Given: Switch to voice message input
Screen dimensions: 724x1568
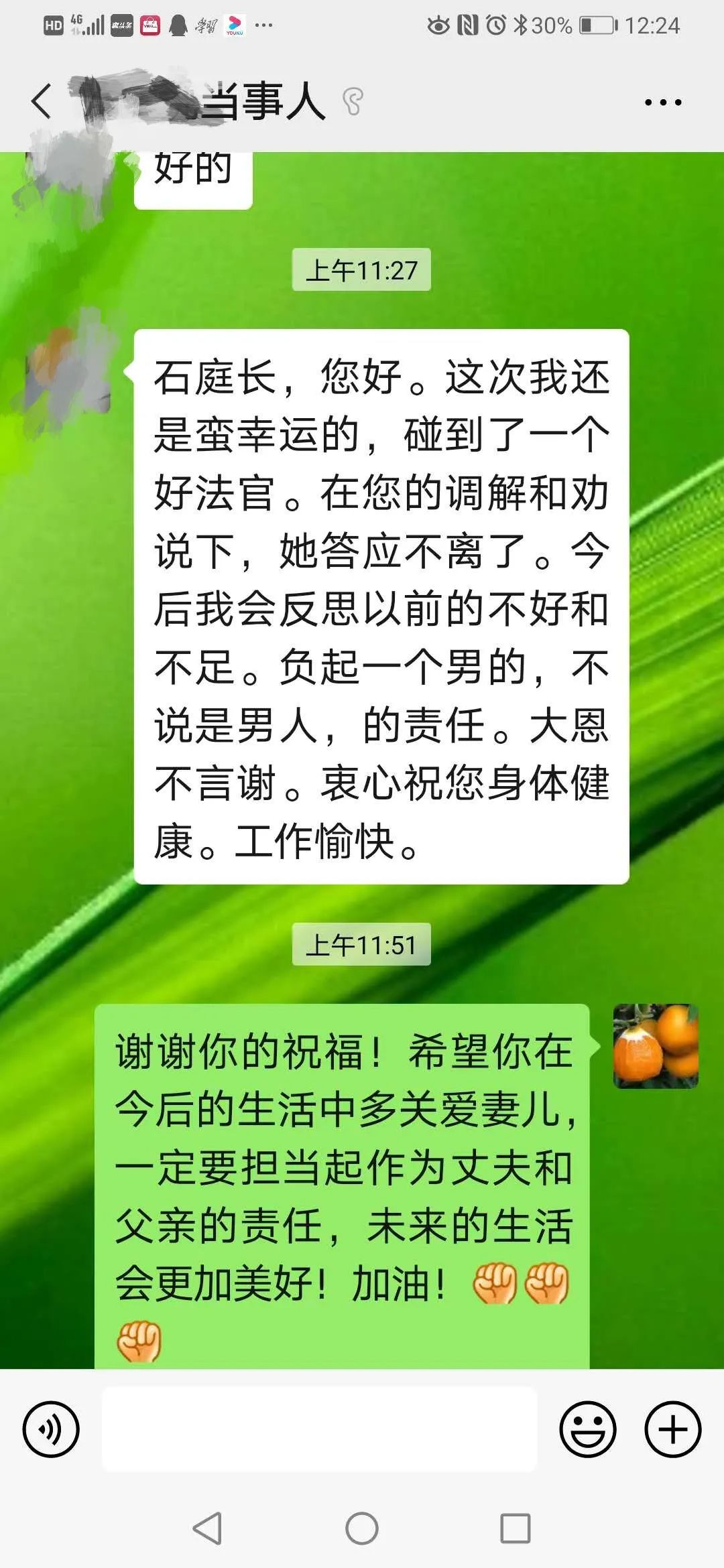Looking at the screenshot, I should 51,1429.
